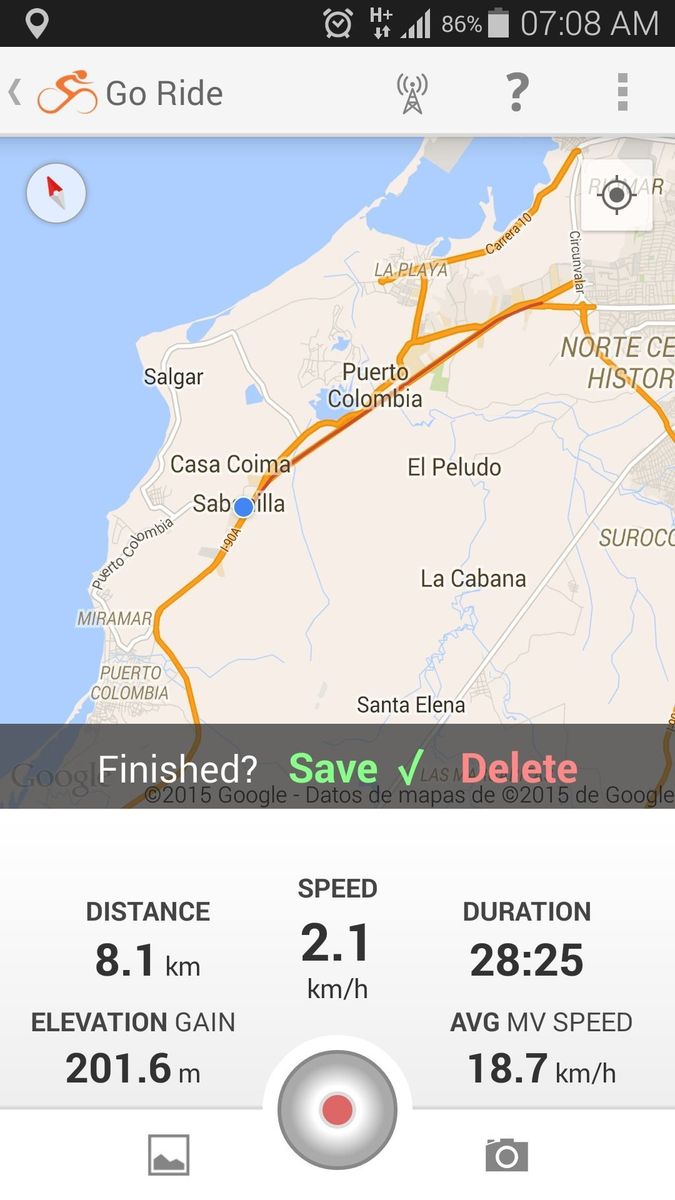Open the help question mark
Screen dimensions: 675x1200
pyautogui.click(x=516, y=93)
